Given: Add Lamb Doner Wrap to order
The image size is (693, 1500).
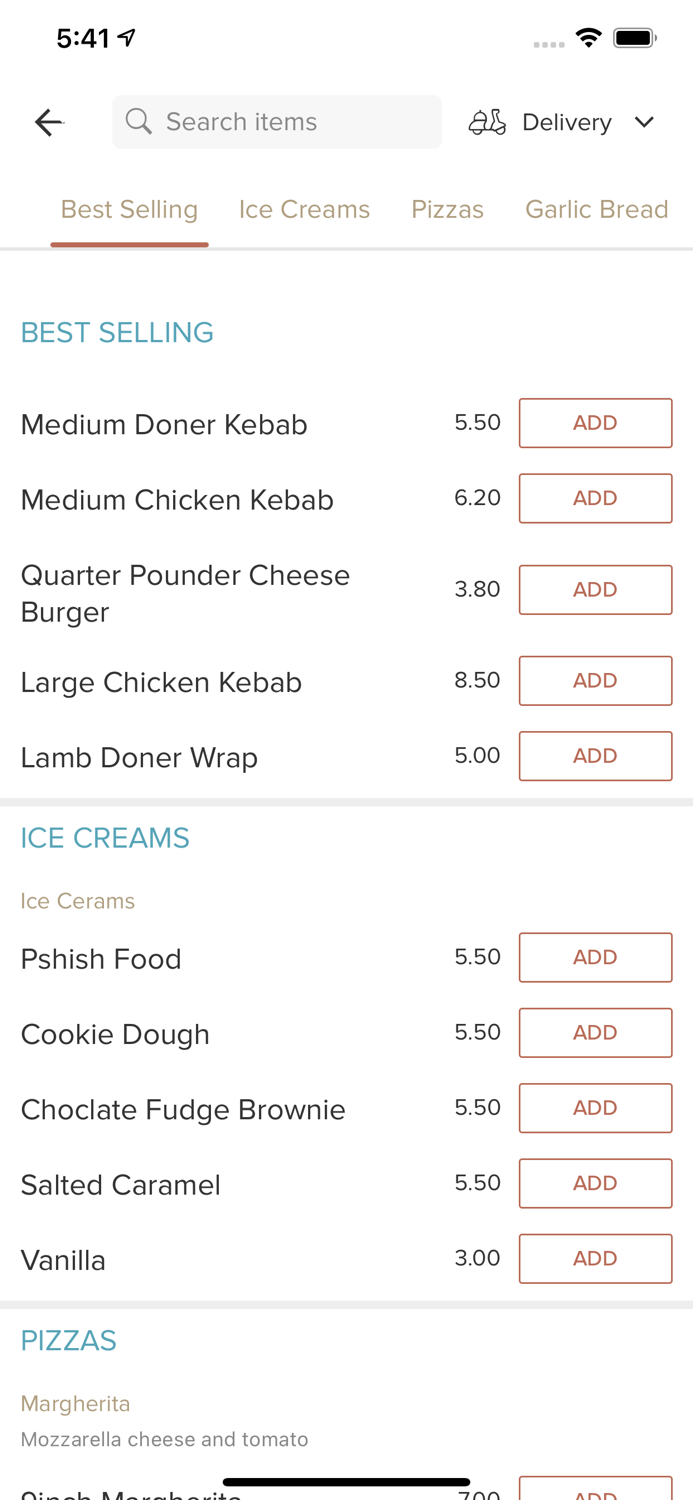Looking at the screenshot, I should click(595, 756).
